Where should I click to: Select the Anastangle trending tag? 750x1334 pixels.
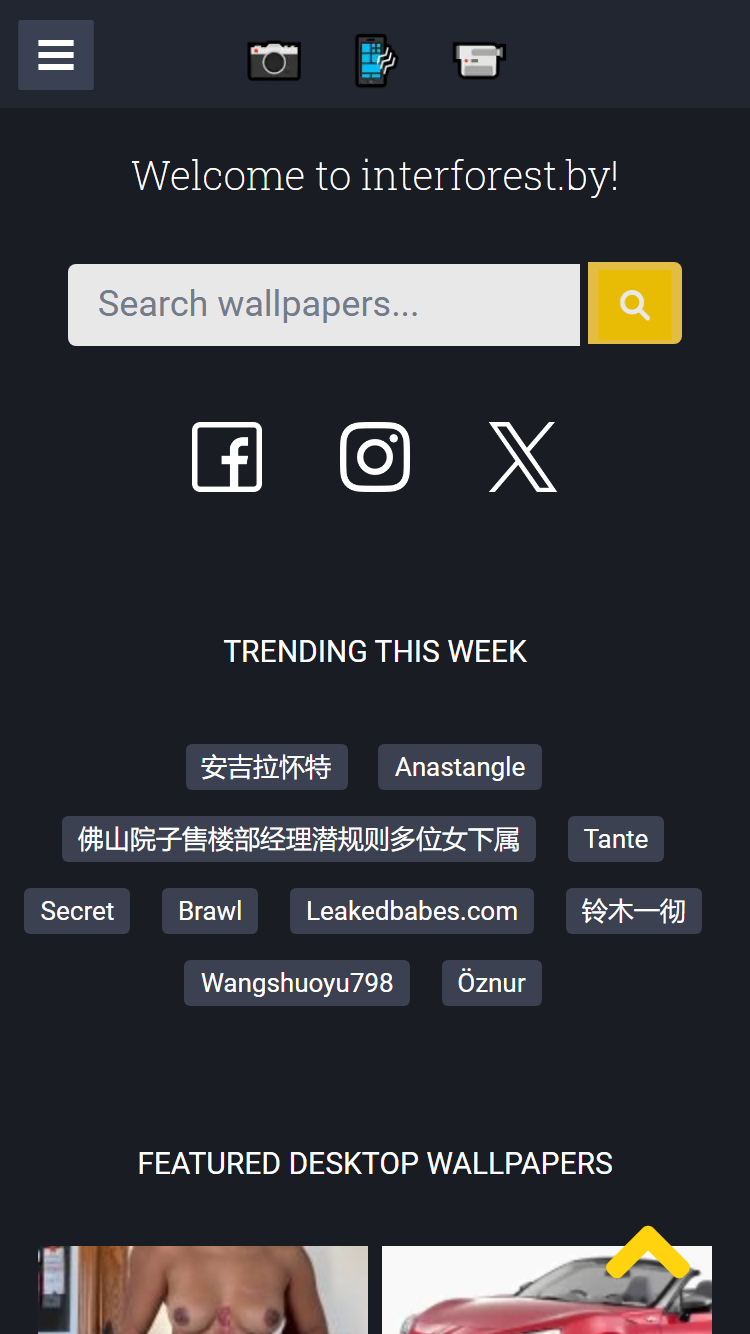[x=460, y=767]
